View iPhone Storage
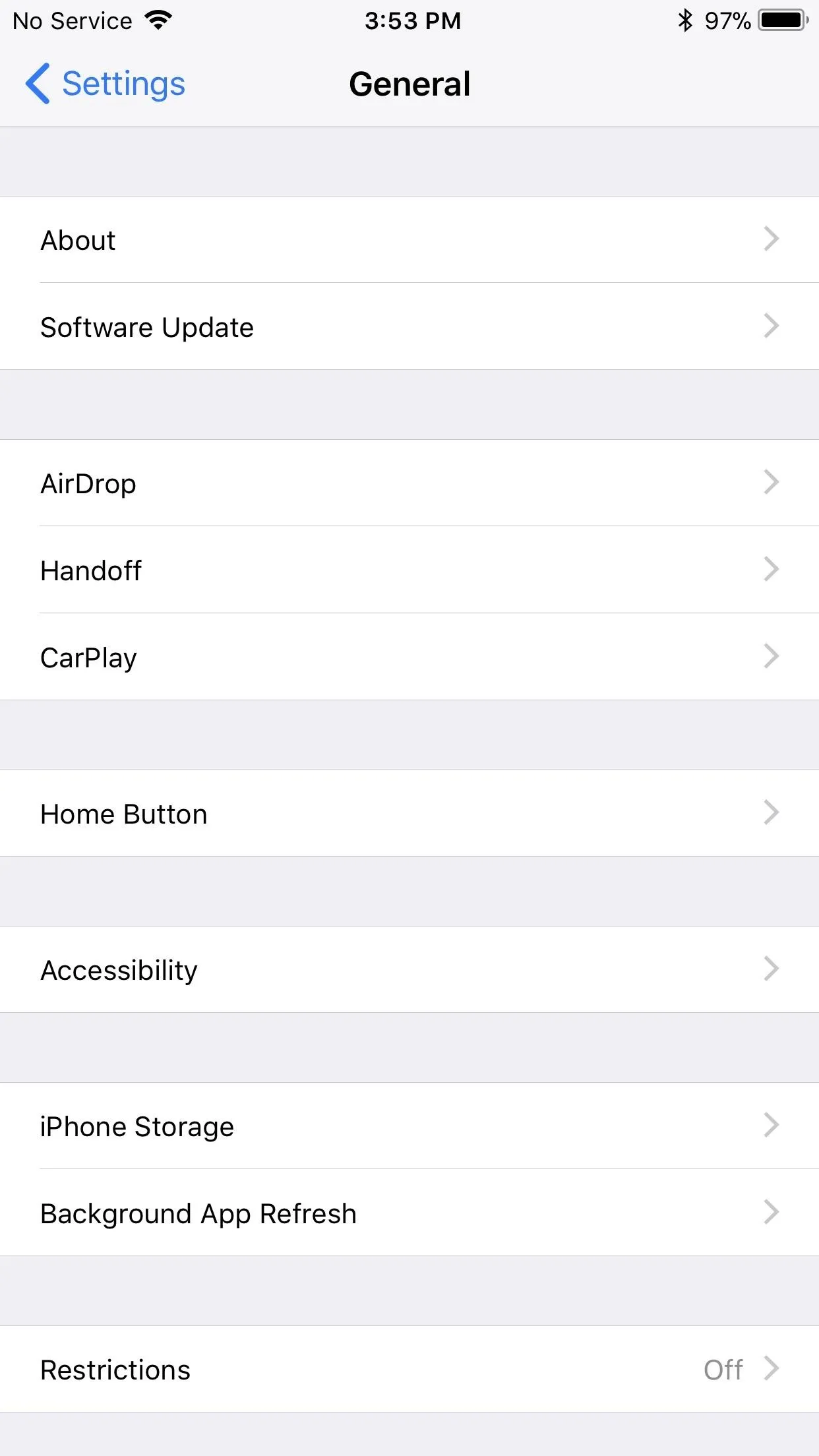 coord(409,1126)
